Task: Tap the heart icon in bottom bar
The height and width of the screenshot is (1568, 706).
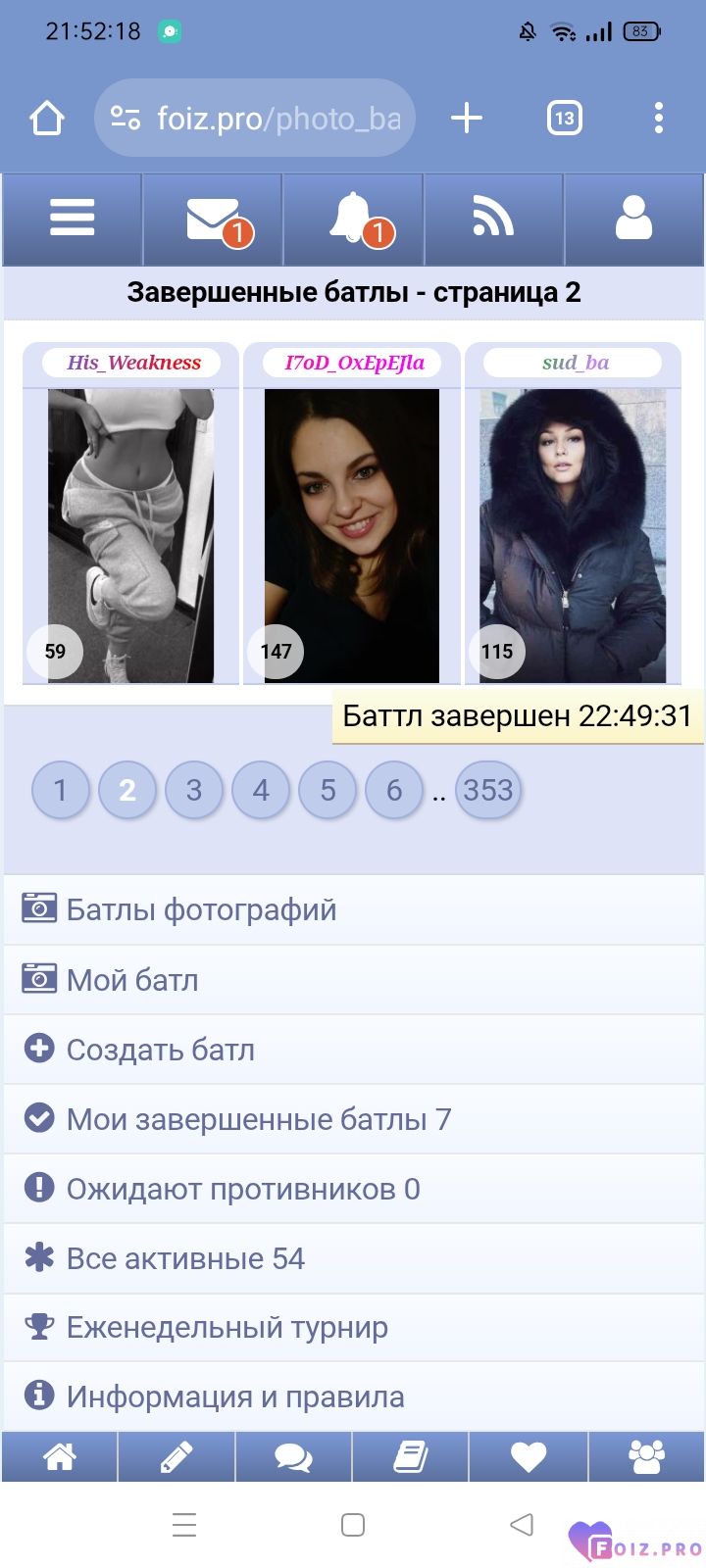Action: [x=529, y=1457]
